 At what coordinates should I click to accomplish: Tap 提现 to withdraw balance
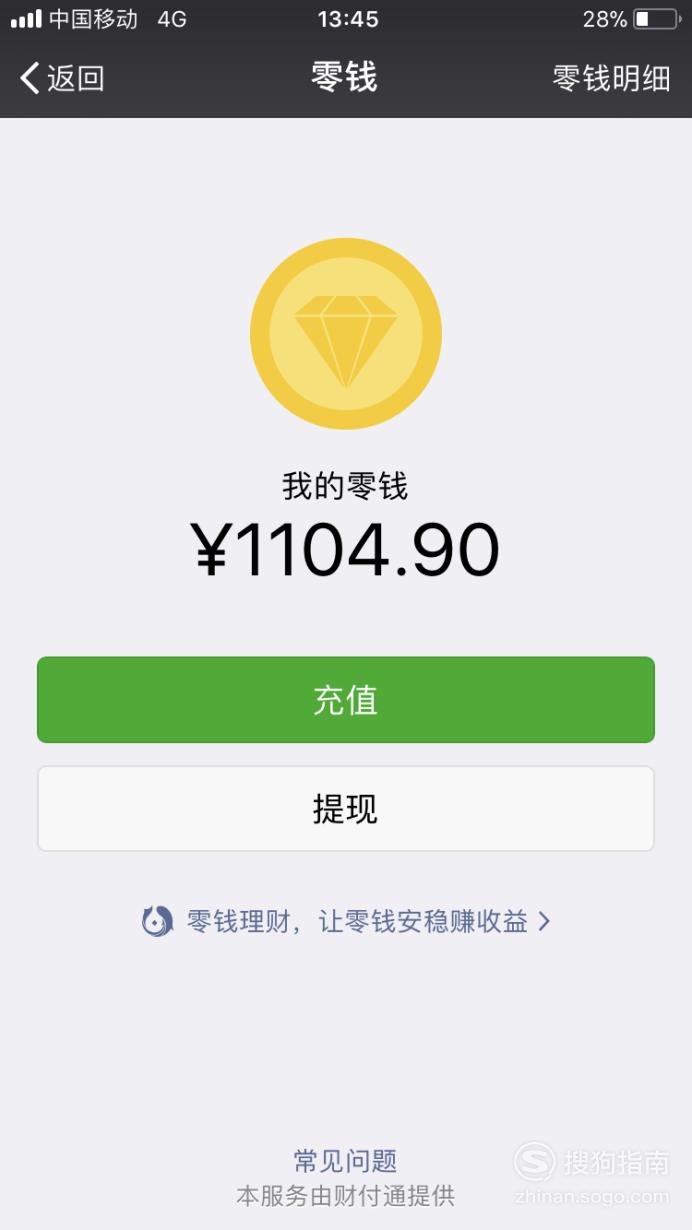coord(346,809)
